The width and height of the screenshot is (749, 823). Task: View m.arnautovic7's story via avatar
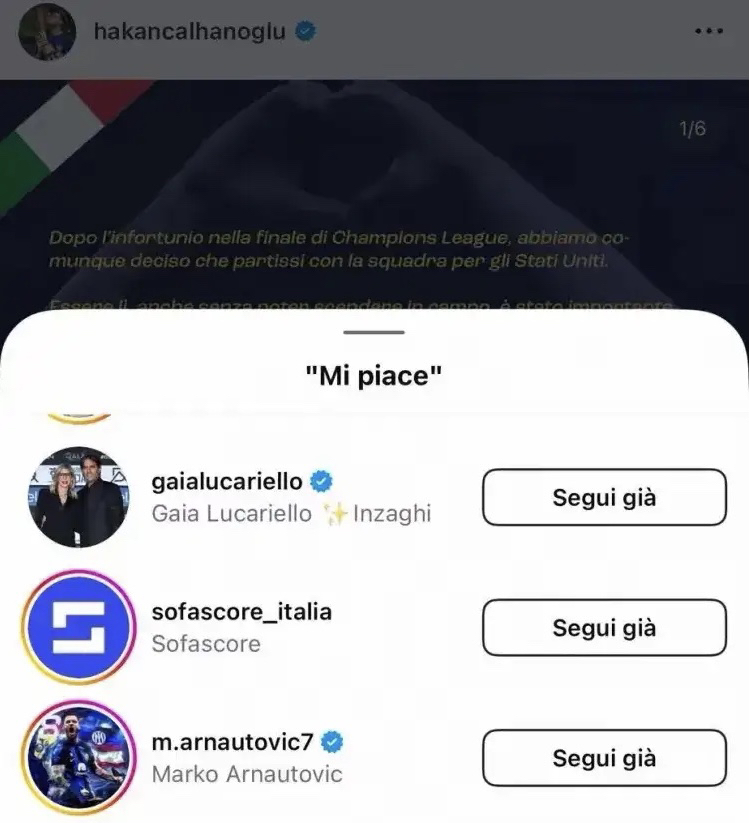[78, 758]
